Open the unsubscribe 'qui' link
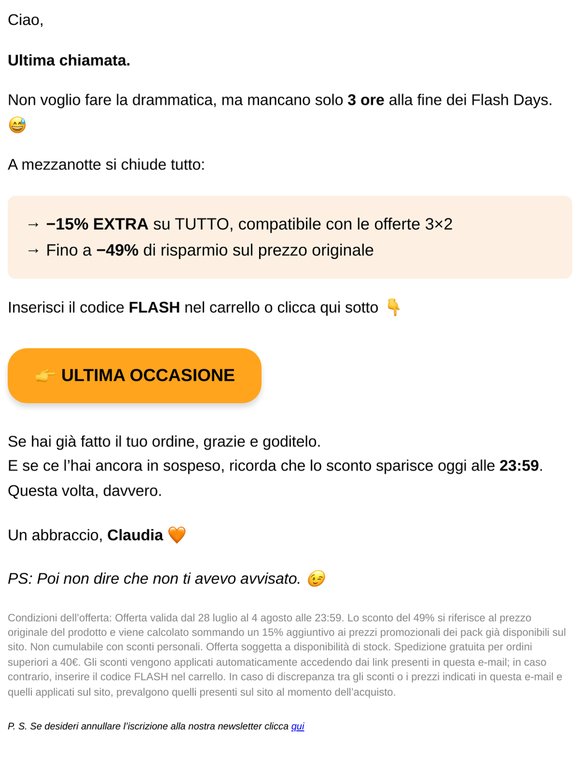The height and width of the screenshot is (774, 580). click(298, 726)
